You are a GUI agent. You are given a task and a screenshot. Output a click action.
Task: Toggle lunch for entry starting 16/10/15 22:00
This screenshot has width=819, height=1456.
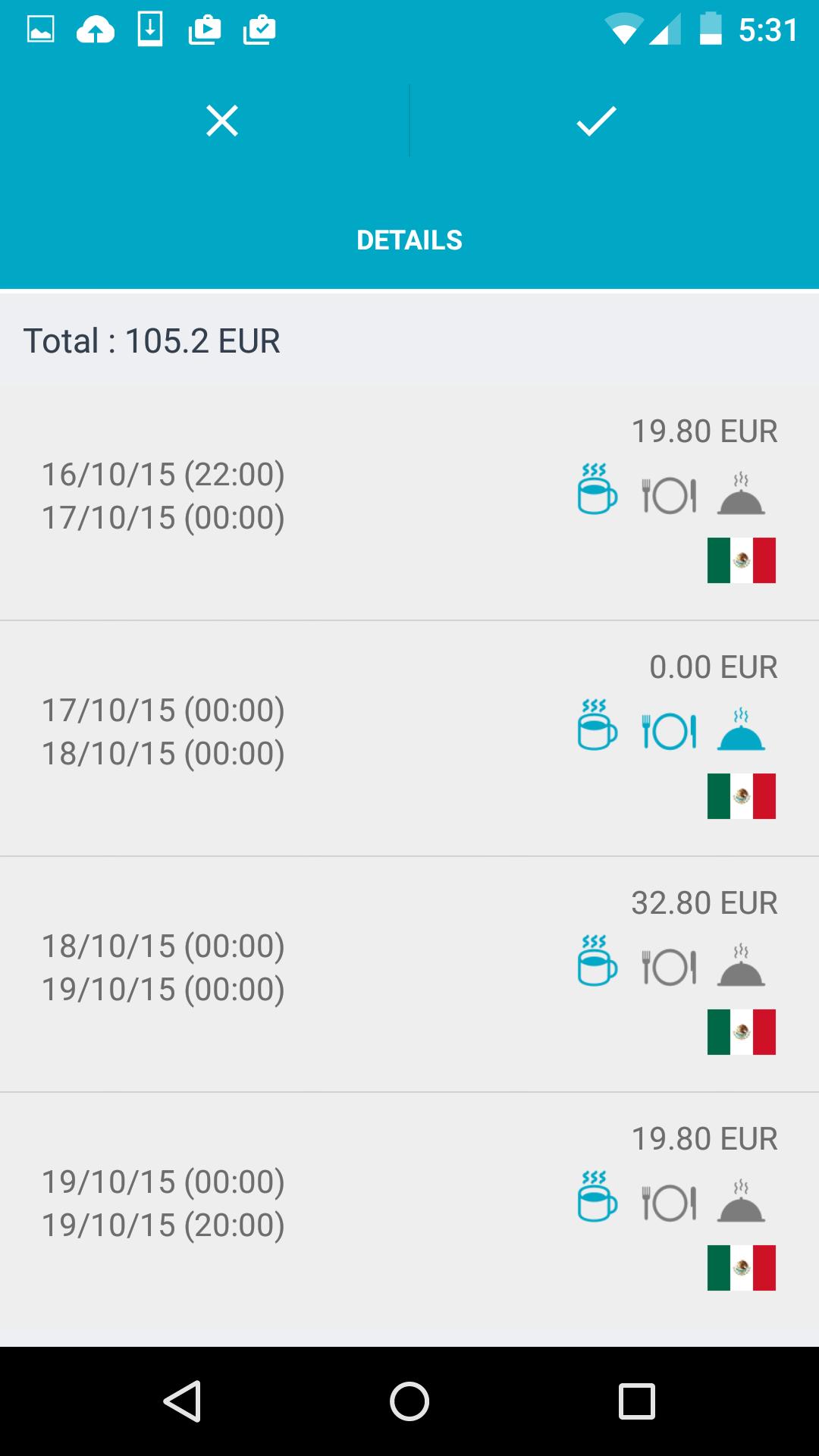[669, 495]
